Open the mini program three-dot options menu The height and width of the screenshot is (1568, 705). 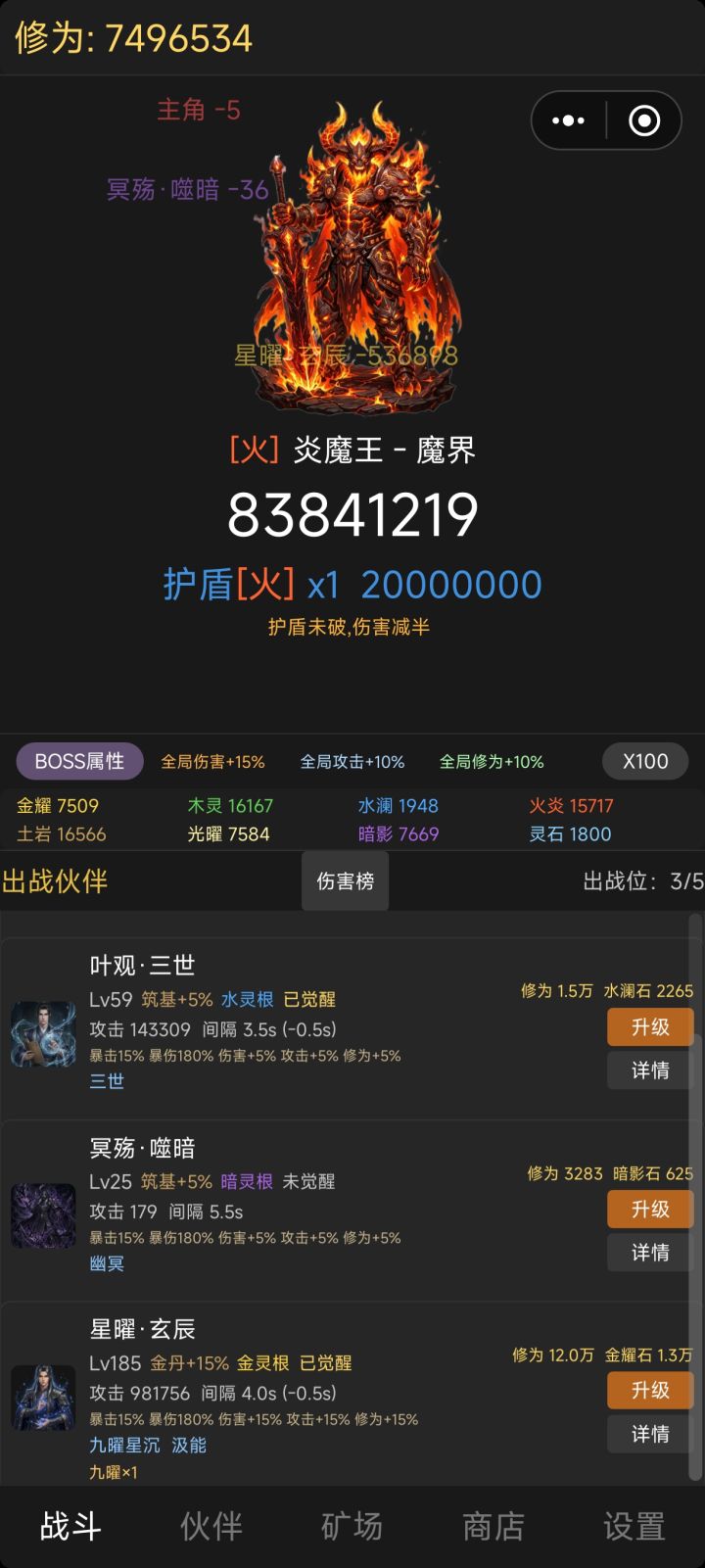(x=568, y=119)
